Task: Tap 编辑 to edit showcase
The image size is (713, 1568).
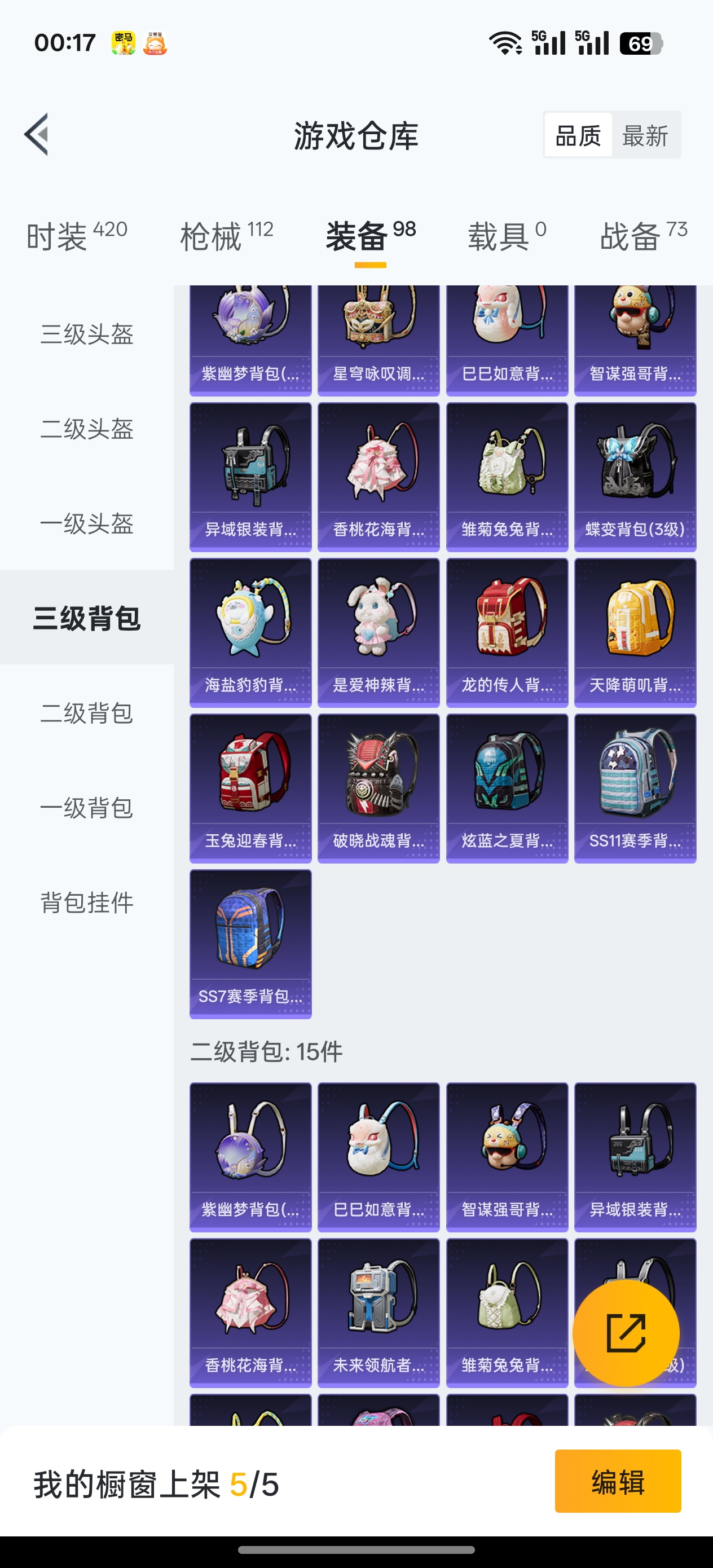Action: pyautogui.click(x=618, y=1482)
